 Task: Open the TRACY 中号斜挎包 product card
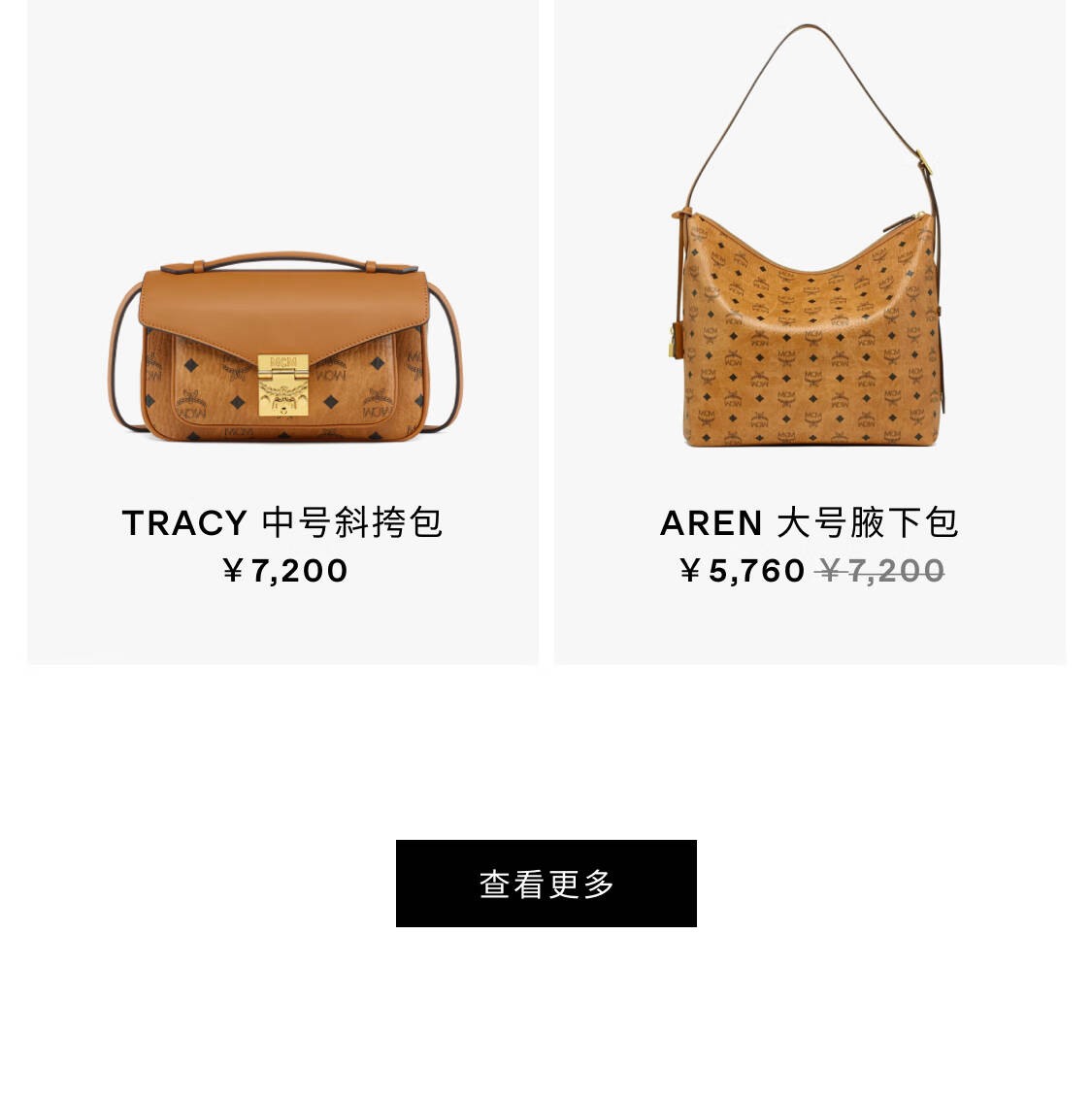[x=282, y=330]
